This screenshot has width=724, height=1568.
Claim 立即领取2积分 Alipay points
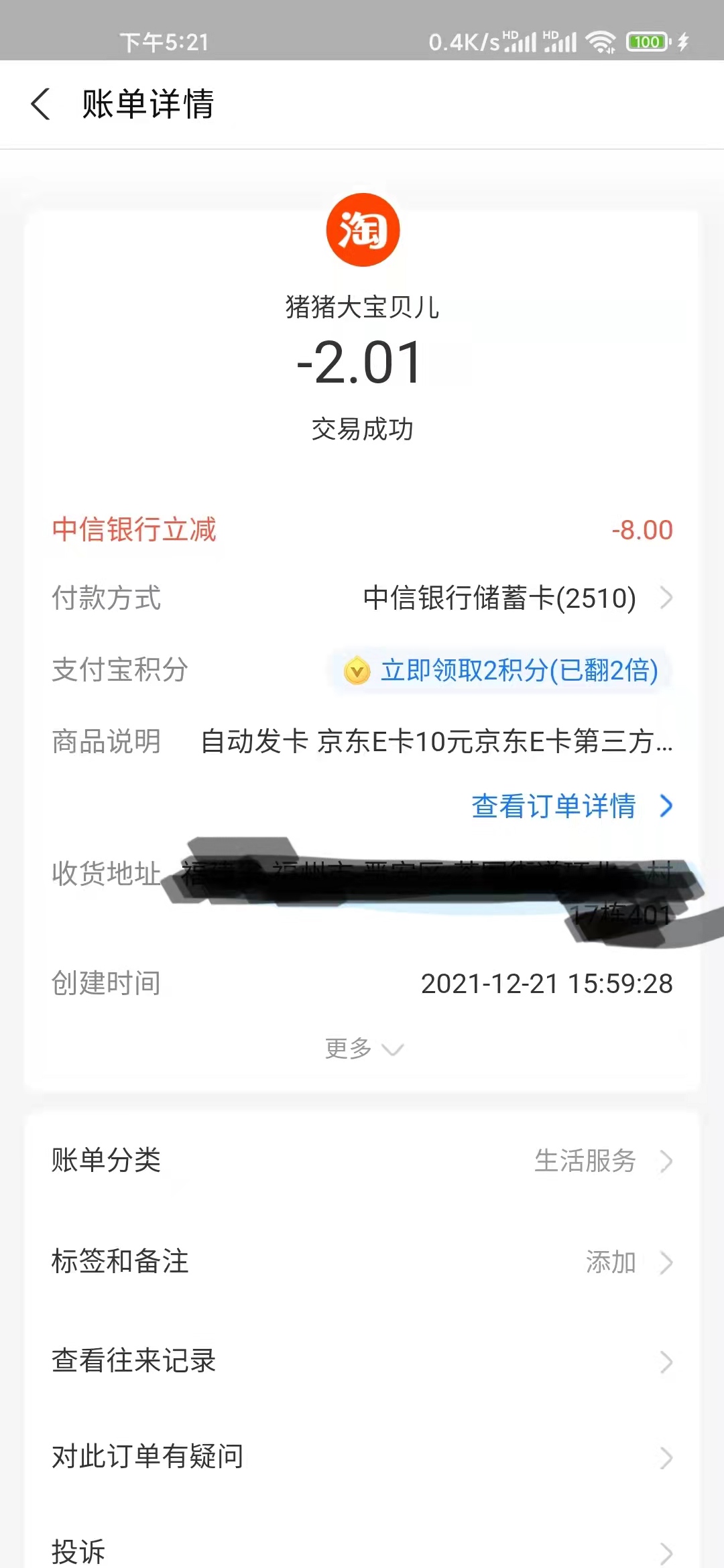click(x=499, y=670)
